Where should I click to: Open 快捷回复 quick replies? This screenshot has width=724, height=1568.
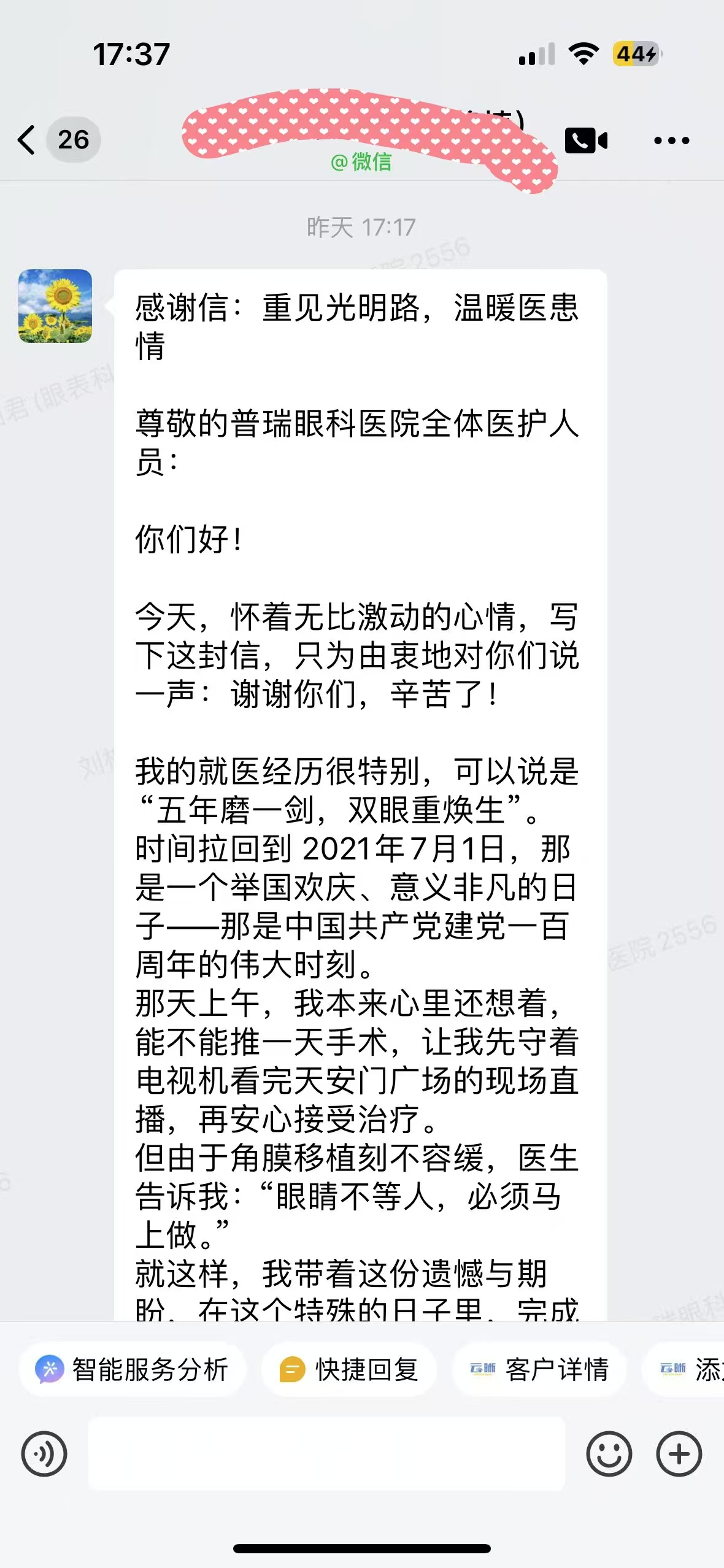point(349,1369)
